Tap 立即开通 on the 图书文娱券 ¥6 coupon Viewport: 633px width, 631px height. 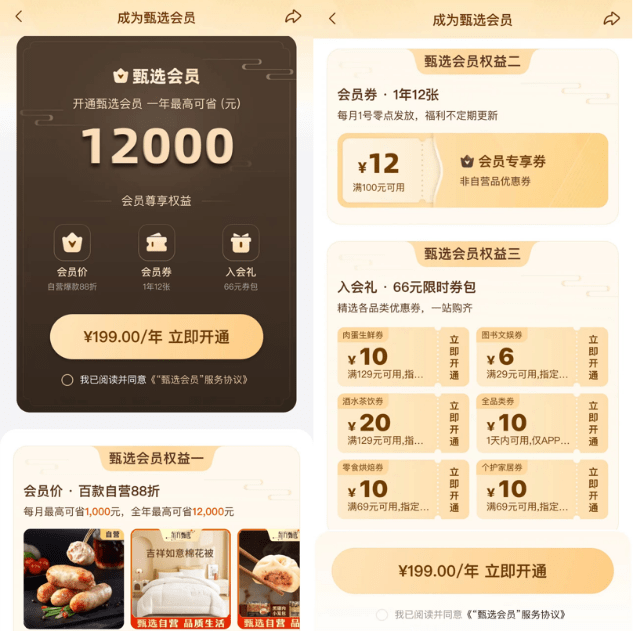592,357
